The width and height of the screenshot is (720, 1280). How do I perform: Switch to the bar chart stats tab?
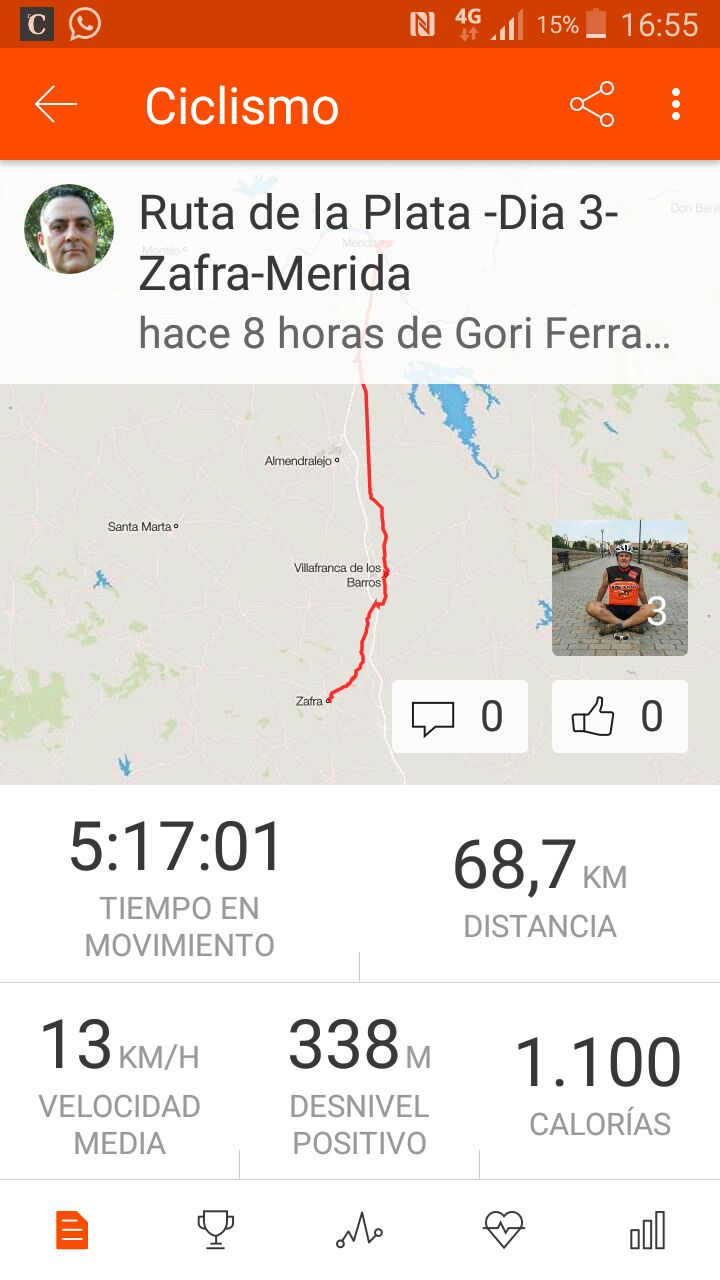pyautogui.click(x=647, y=1229)
